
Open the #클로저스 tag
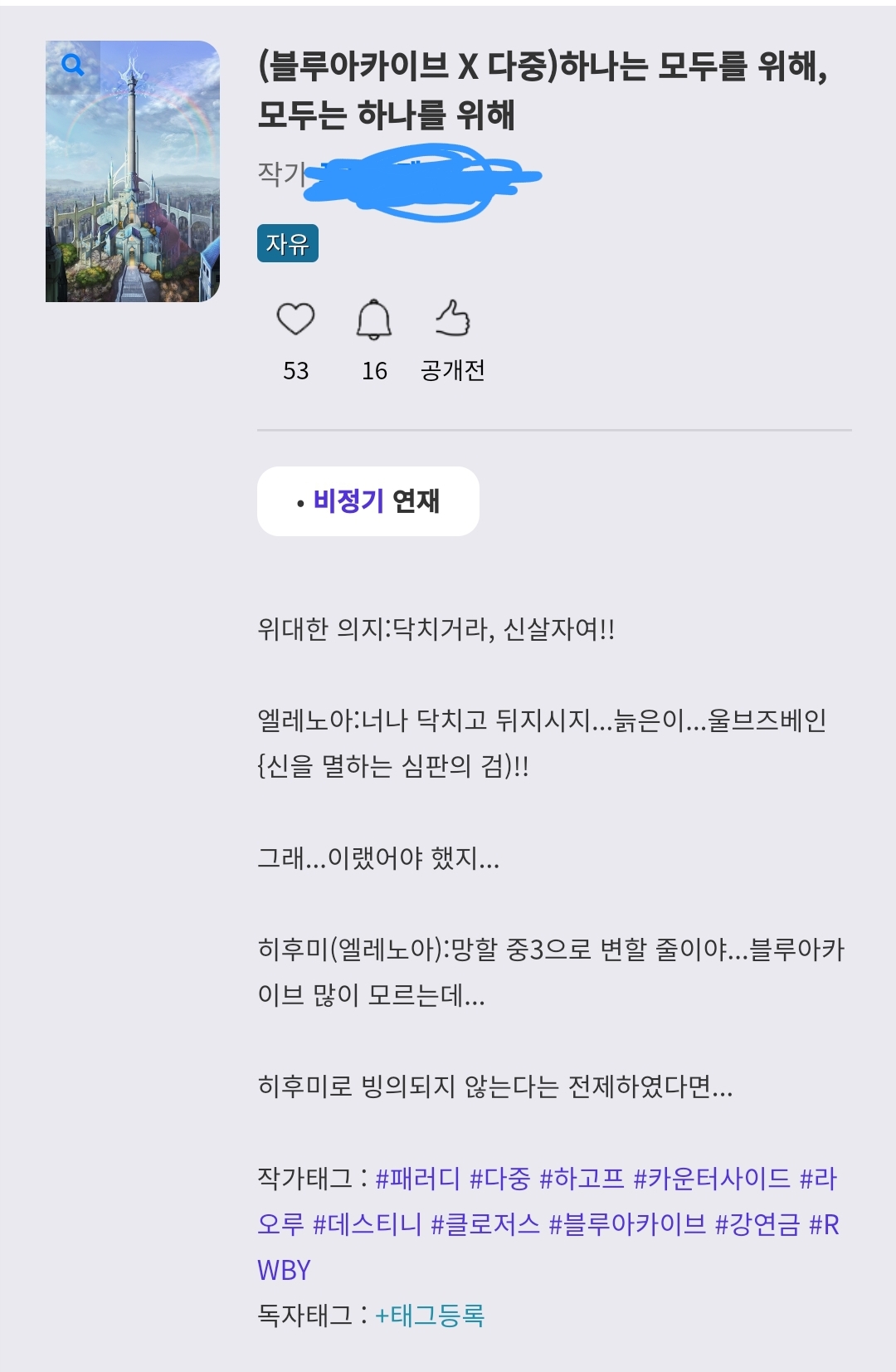(x=485, y=1224)
